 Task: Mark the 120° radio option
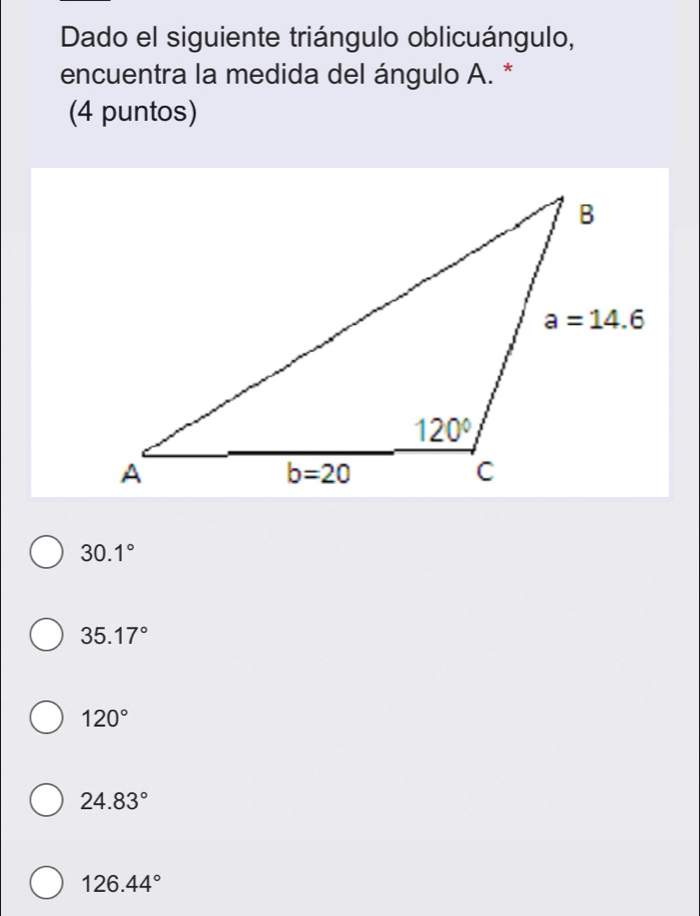[x=48, y=718]
